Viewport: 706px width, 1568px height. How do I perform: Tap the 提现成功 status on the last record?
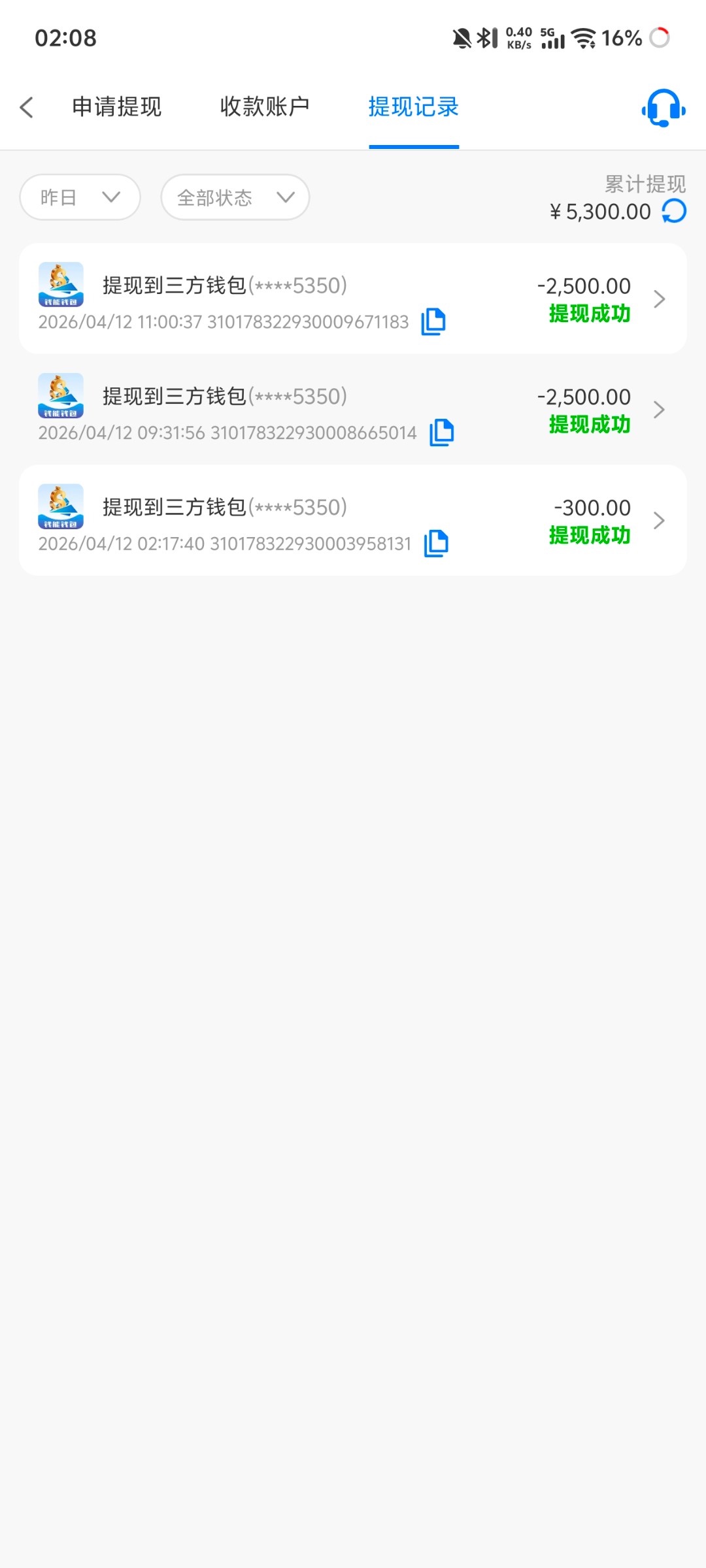pyautogui.click(x=589, y=536)
